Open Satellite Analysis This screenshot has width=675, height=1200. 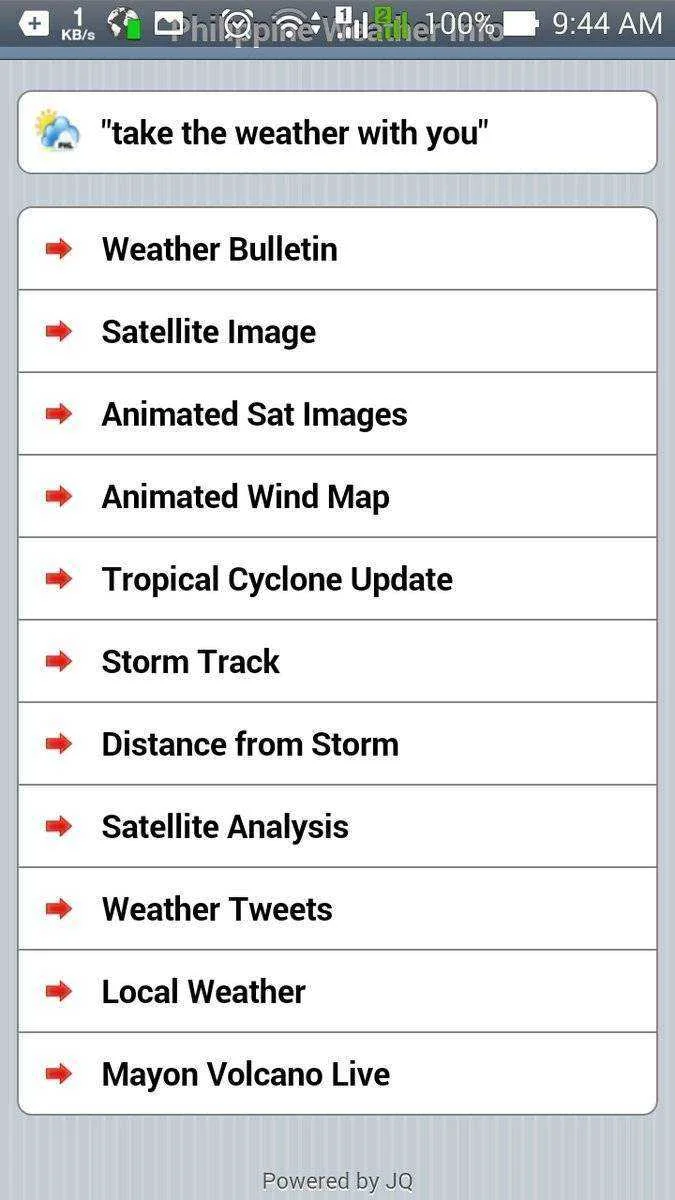pyautogui.click(x=337, y=826)
